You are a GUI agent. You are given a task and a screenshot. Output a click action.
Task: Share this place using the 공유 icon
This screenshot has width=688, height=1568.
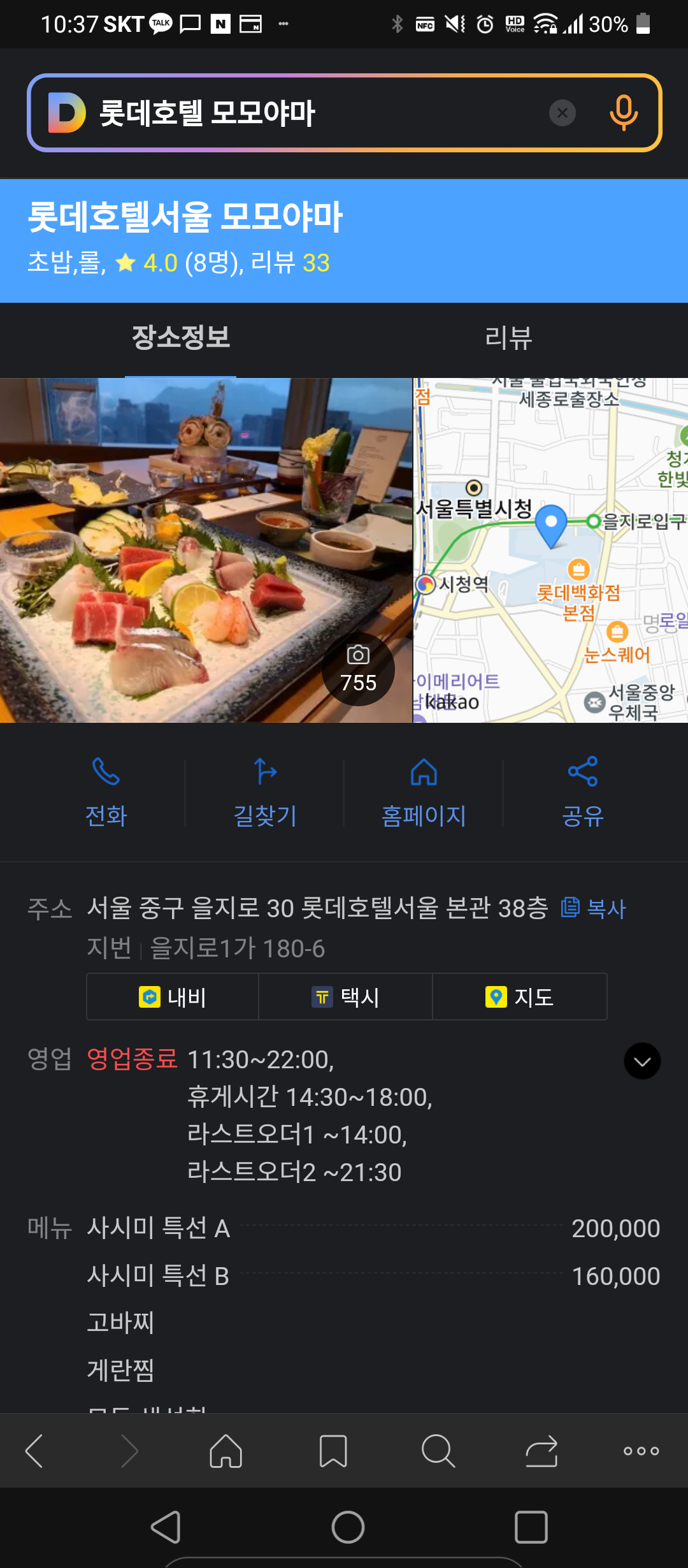click(583, 790)
